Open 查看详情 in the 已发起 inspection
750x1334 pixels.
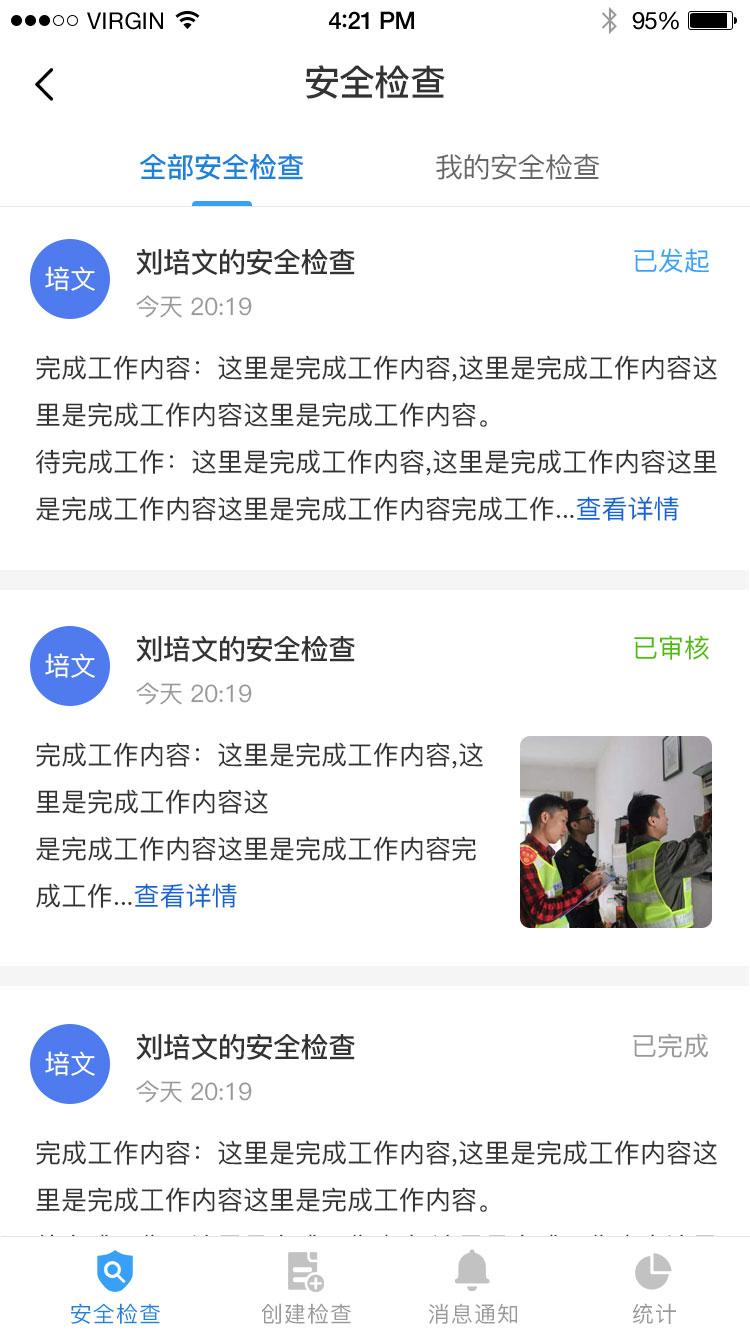[627, 509]
